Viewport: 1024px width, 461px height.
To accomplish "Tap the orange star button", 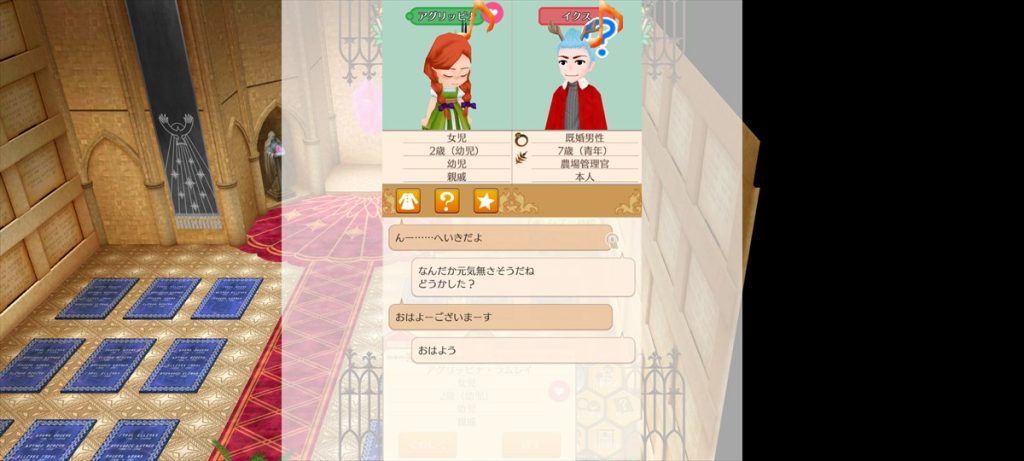I will pyautogui.click(x=486, y=201).
